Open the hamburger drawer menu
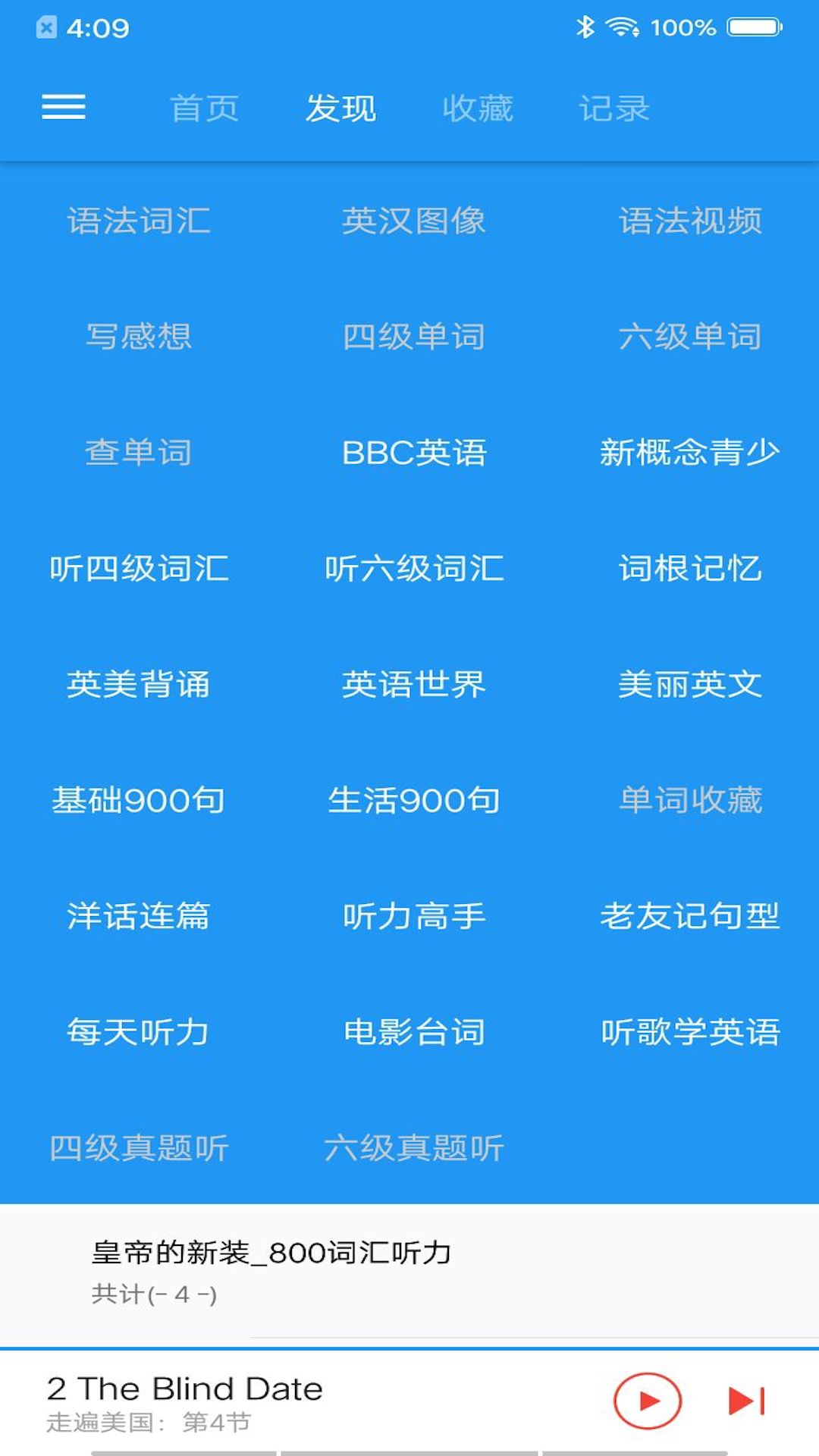Viewport: 819px width, 1456px height. pyautogui.click(x=64, y=108)
